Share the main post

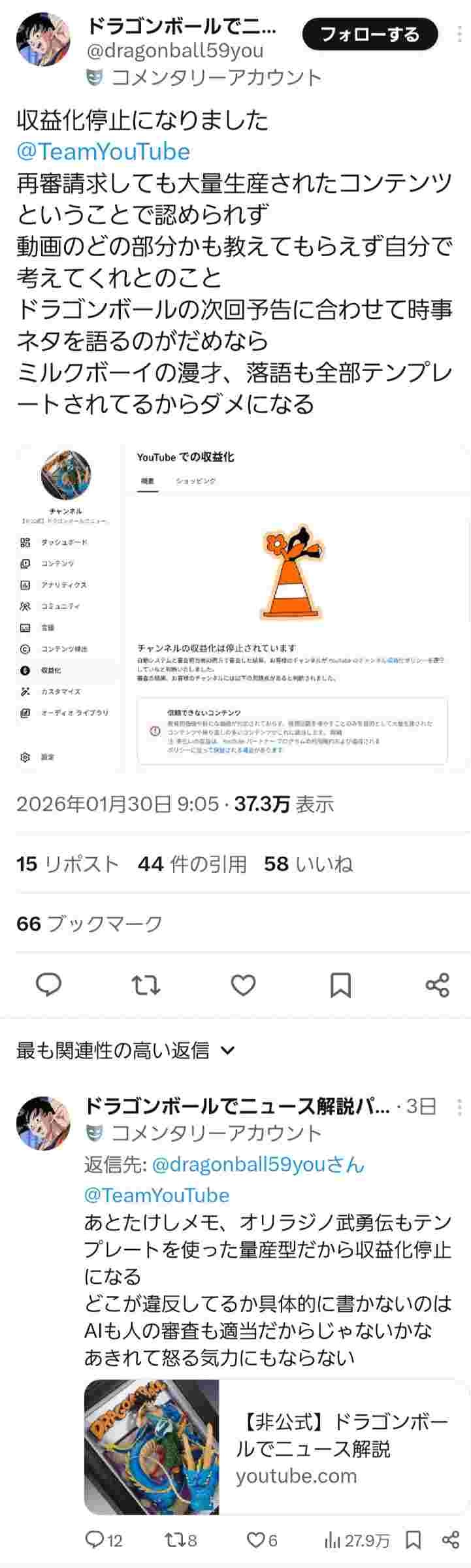click(x=437, y=984)
